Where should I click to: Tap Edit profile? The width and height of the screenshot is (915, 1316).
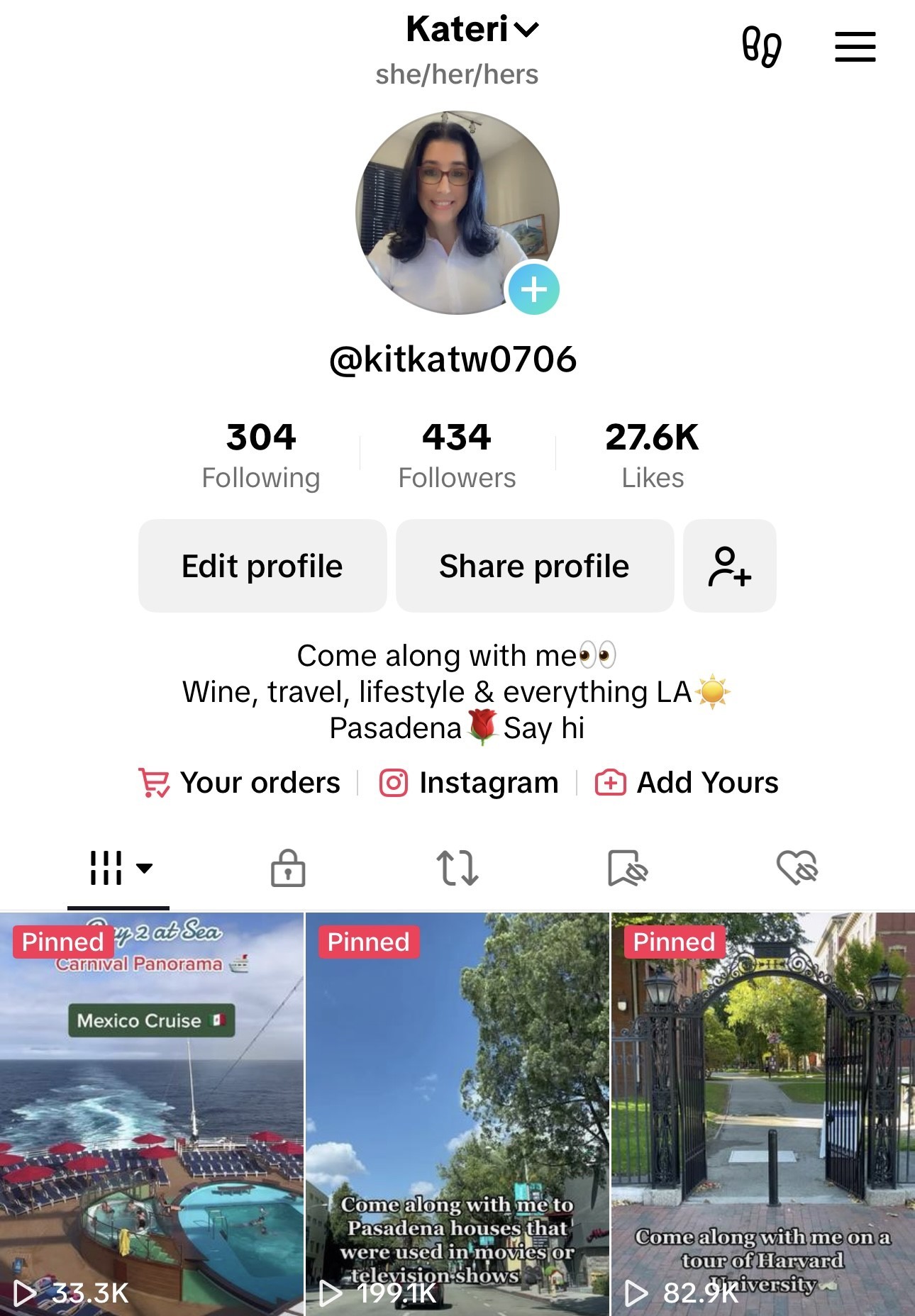(x=262, y=566)
